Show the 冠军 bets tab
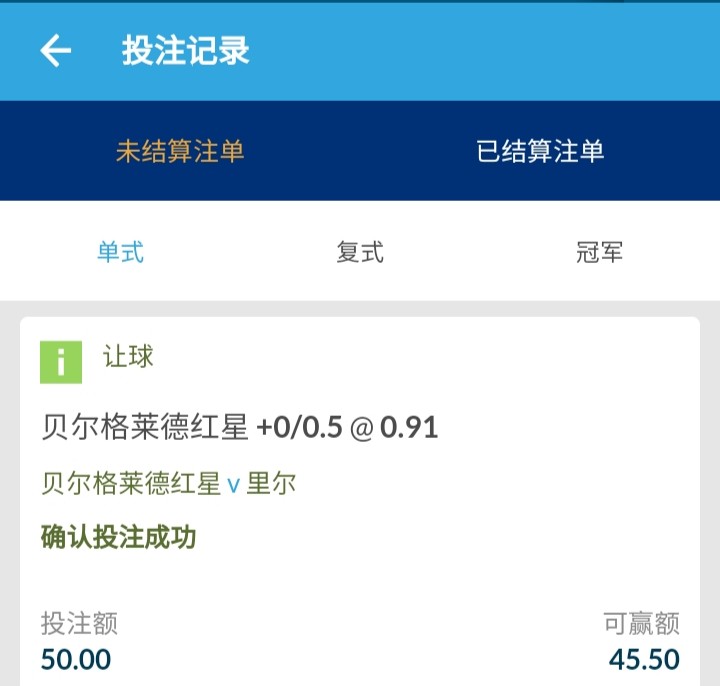This screenshot has height=686, width=720. coord(600,252)
